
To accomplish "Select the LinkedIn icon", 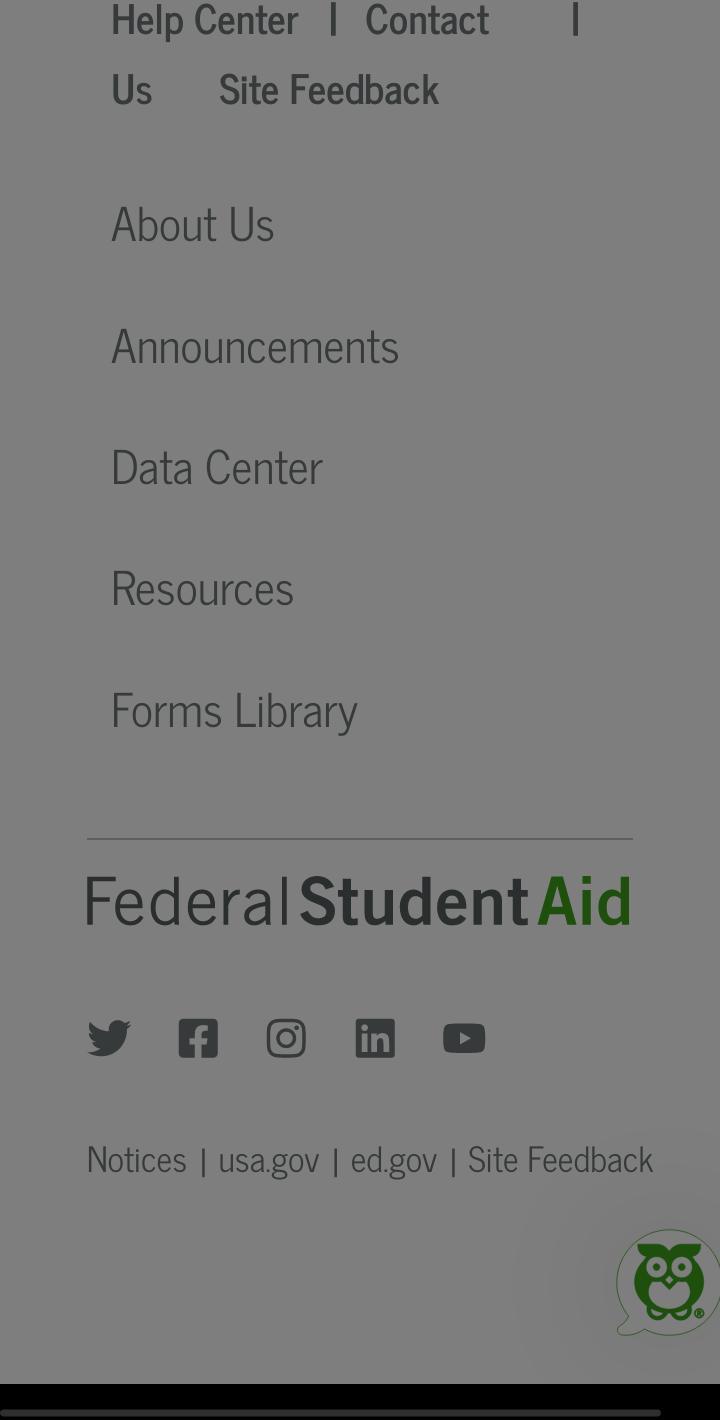I will pos(375,1038).
